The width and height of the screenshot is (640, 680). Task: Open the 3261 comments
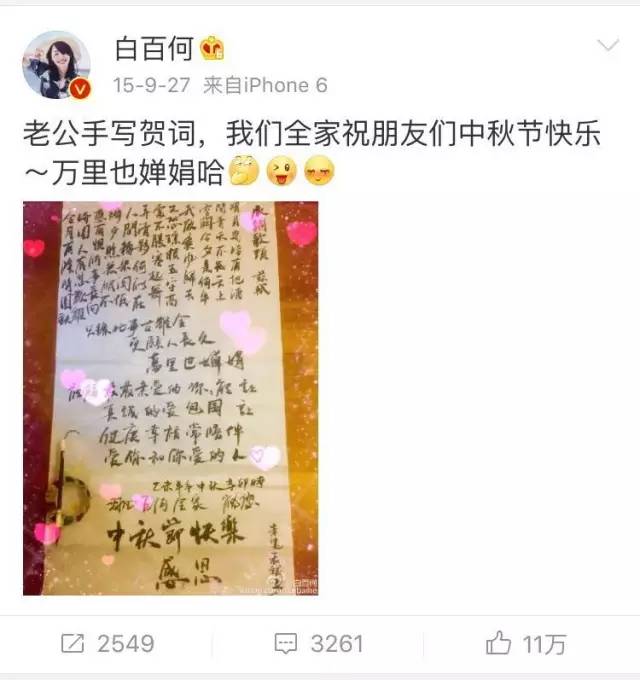(x=319, y=644)
